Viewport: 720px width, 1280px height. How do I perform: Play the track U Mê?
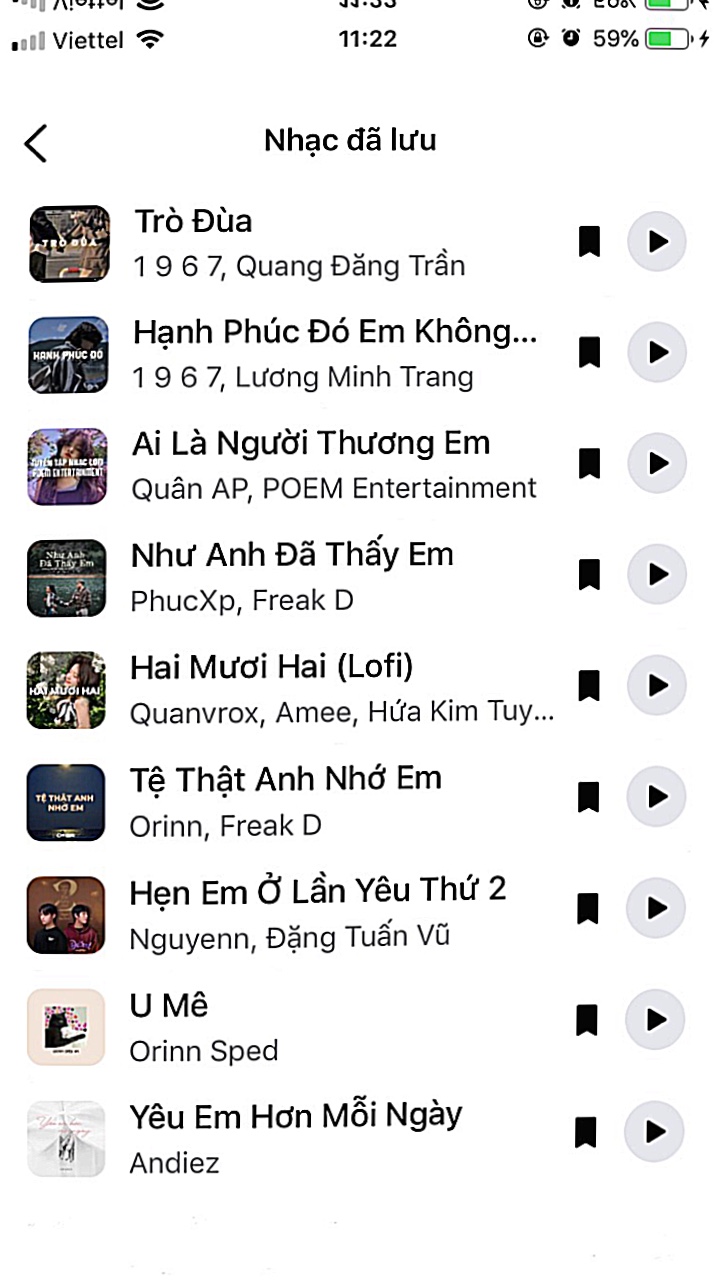(656, 1020)
